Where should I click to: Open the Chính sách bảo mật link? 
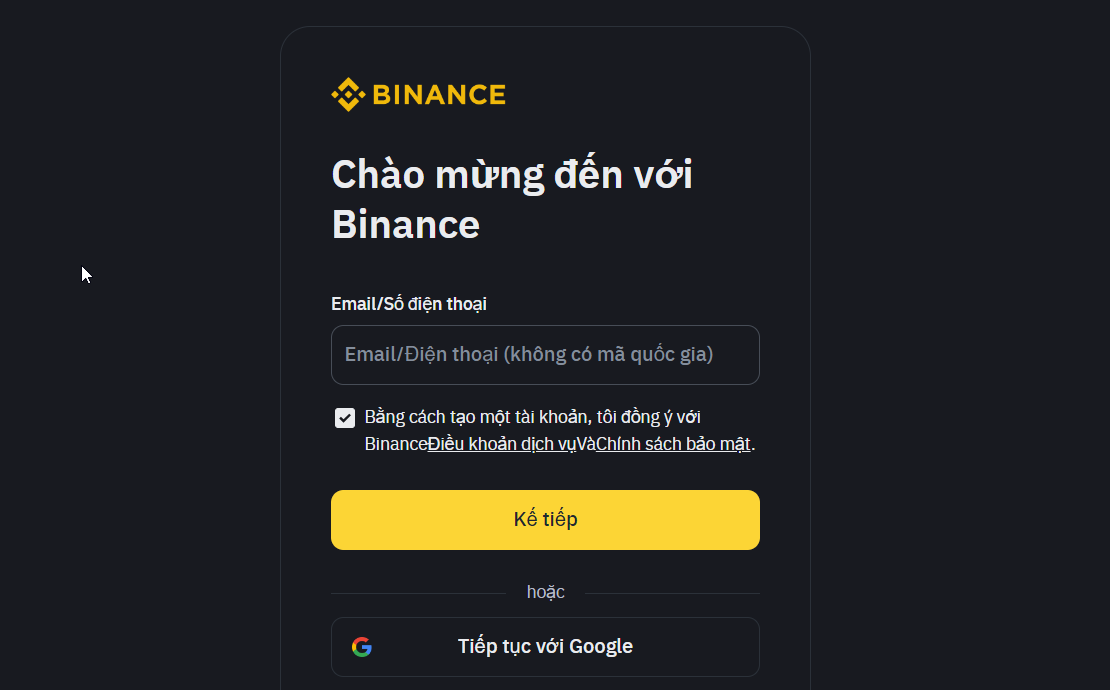point(672,445)
